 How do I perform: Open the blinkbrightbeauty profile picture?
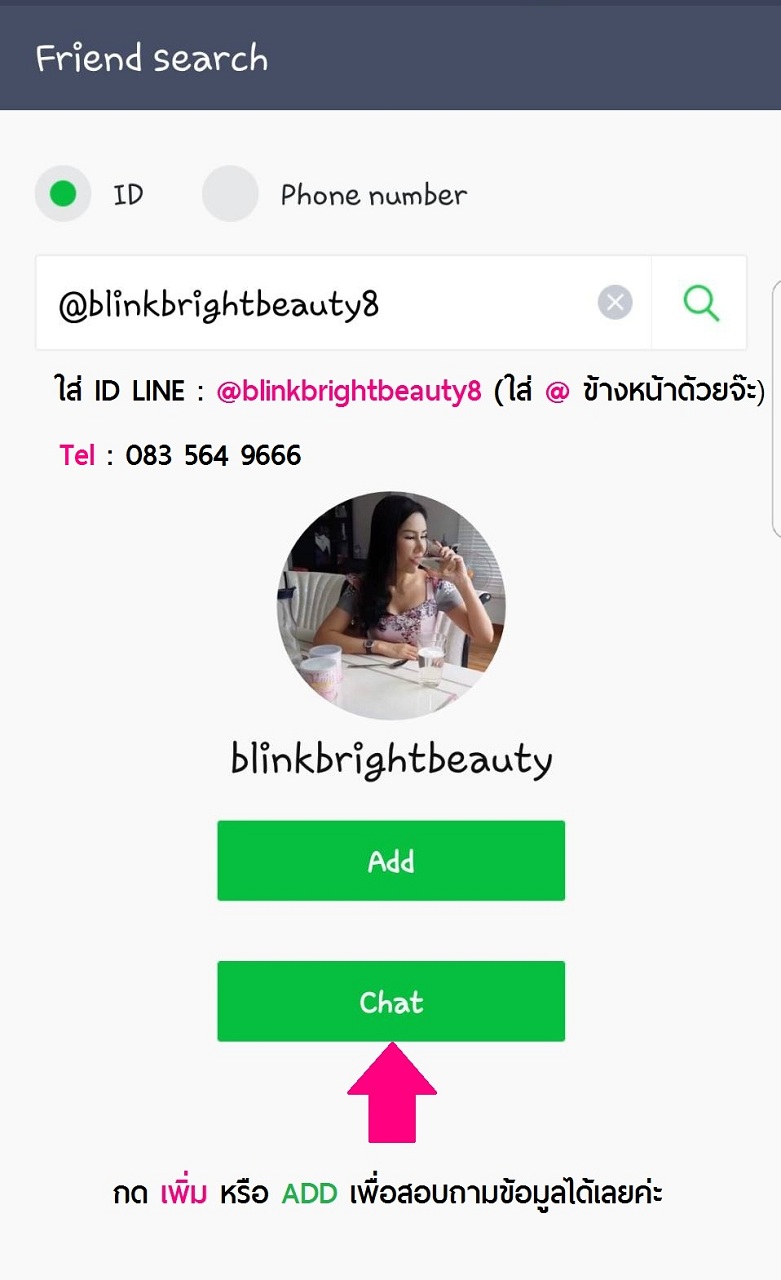pyautogui.click(x=391, y=606)
